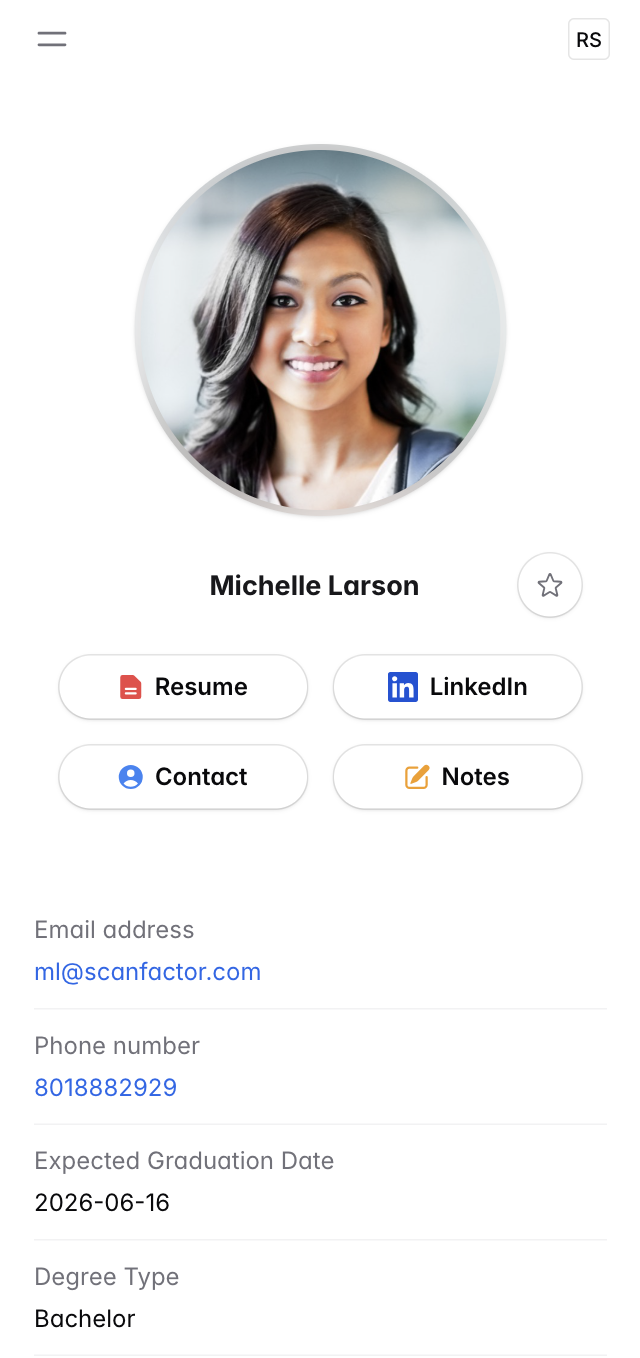Open the hamburger menu
Screen dimensions: 640x1358
(x=52, y=39)
